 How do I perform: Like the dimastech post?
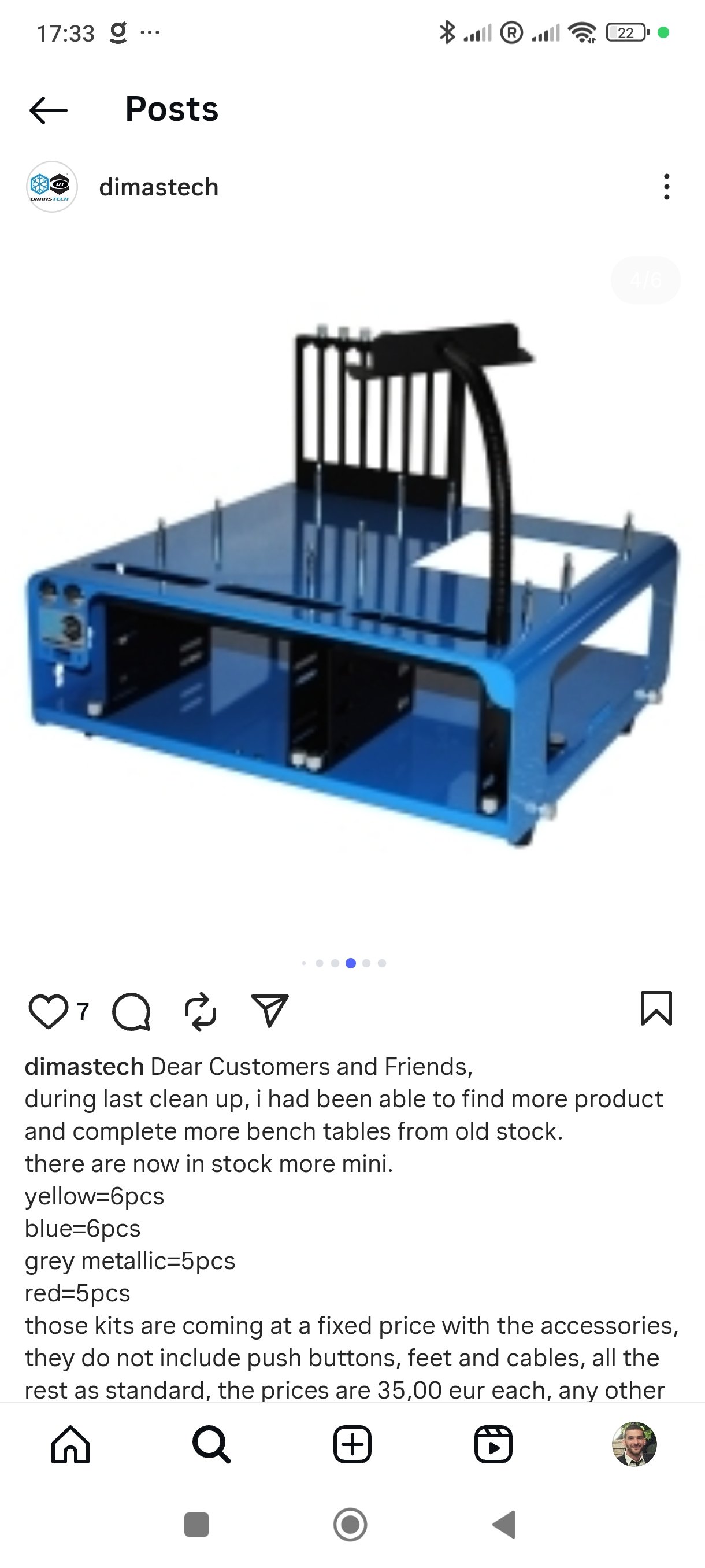[x=48, y=1011]
